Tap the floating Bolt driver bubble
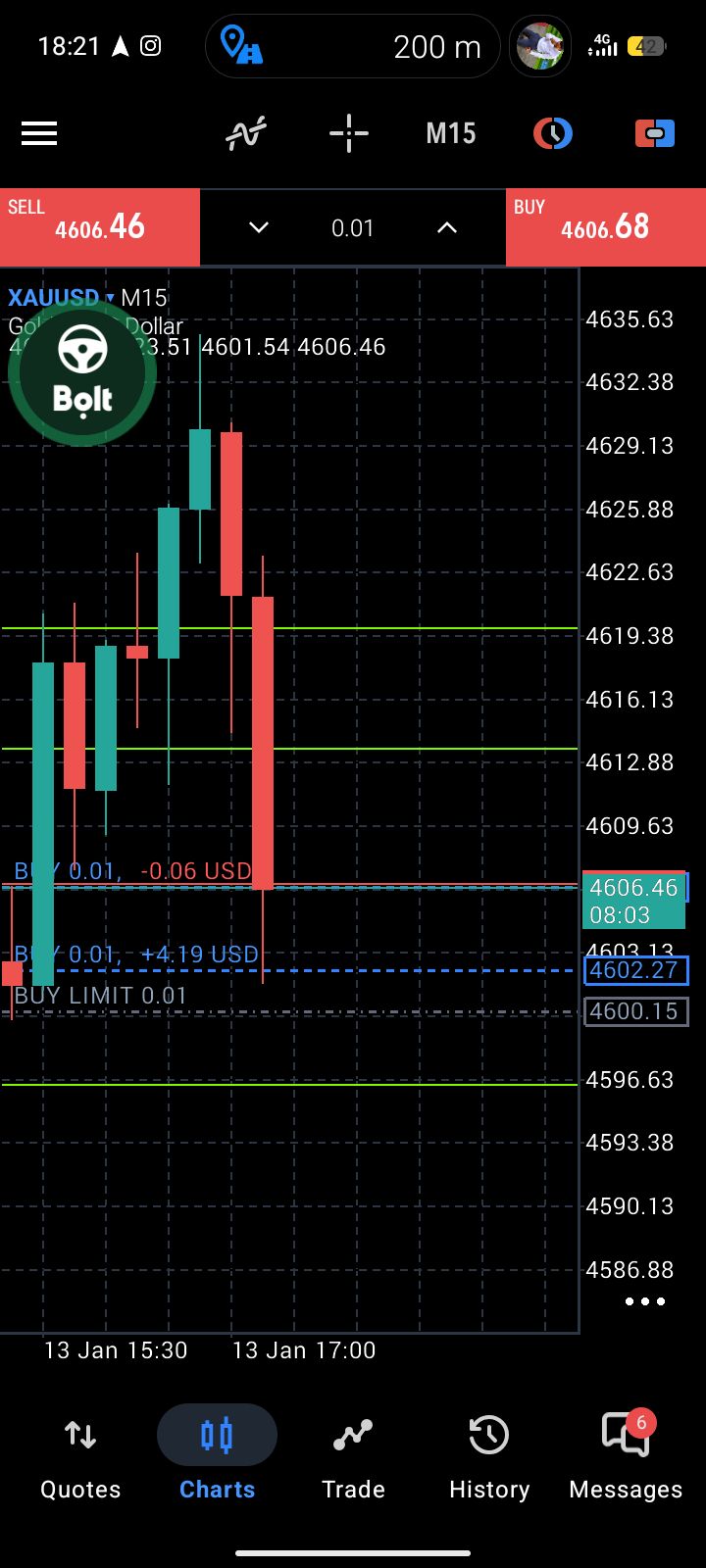The image size is (706, 1568). point(82,374)
